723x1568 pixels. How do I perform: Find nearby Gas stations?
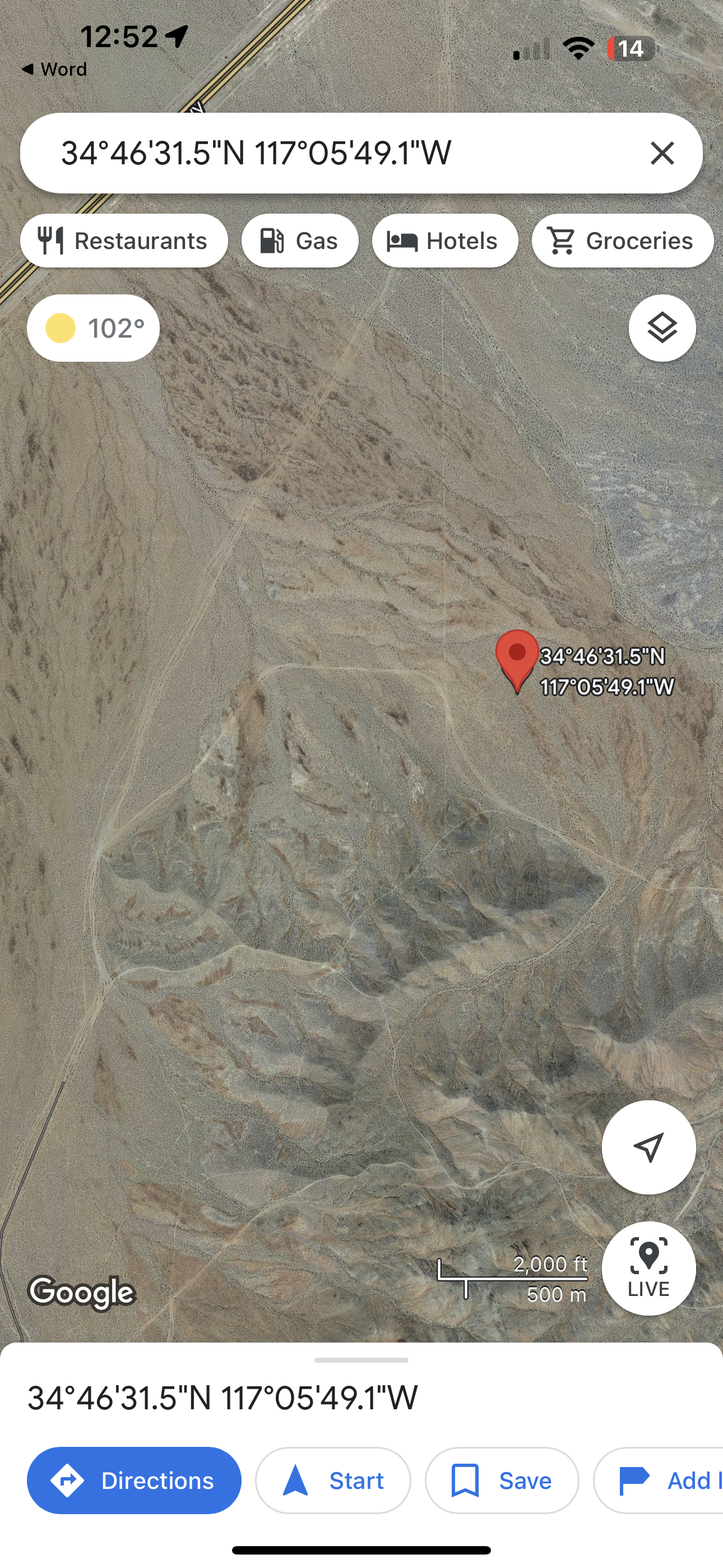299,241
